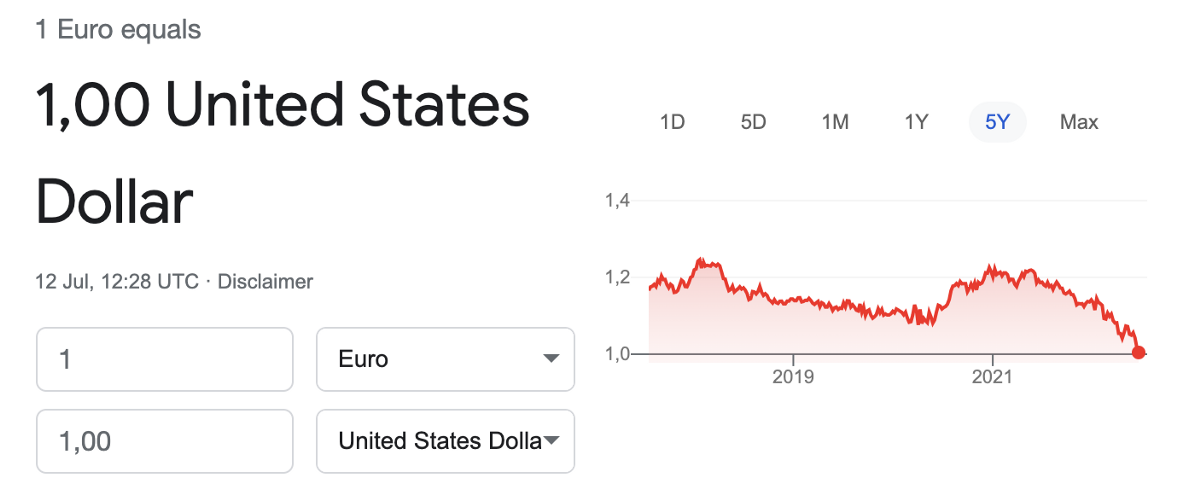The image size is (1200, 483).
Task: Edit the United States Dollar amount field
Action: (x=164, y=441)
